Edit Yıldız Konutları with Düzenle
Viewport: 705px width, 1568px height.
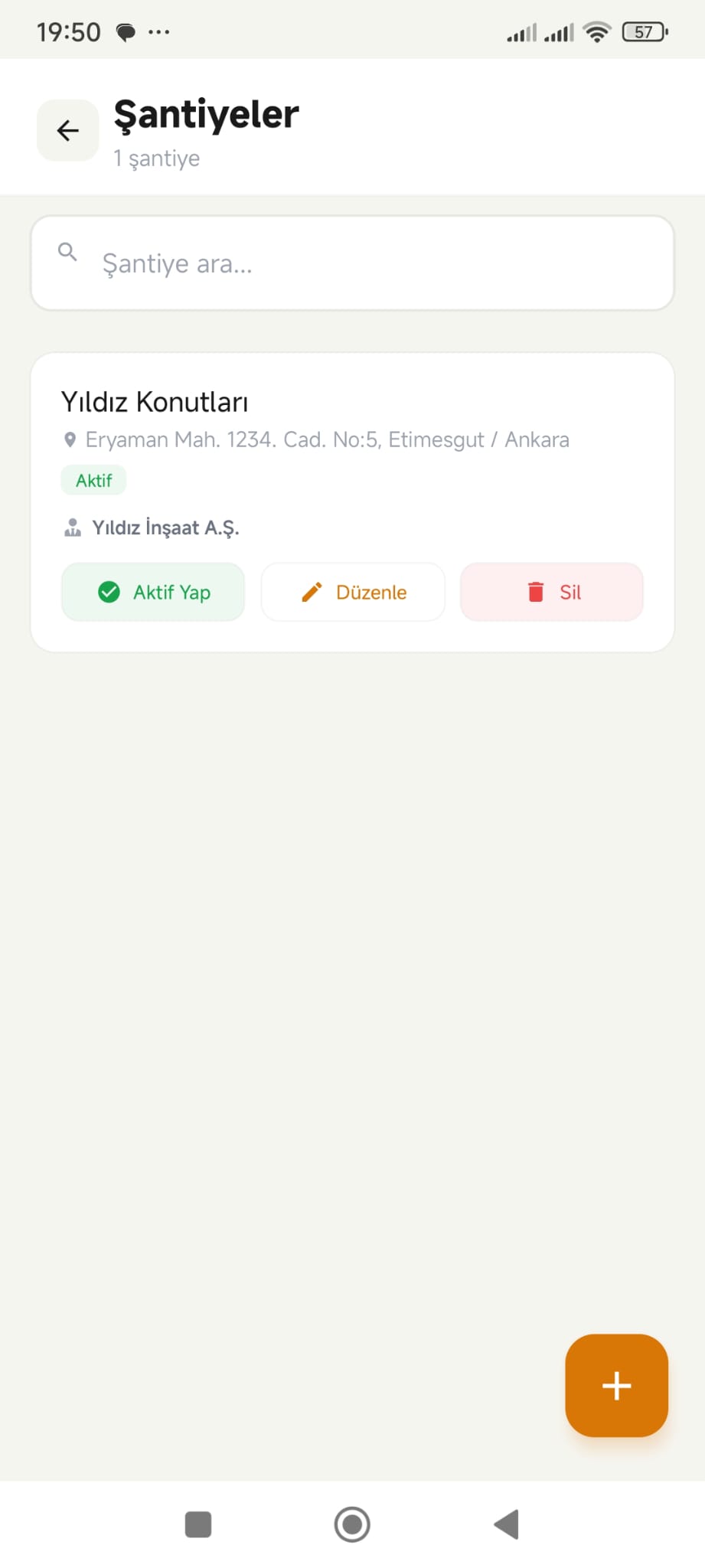(353, 592)
